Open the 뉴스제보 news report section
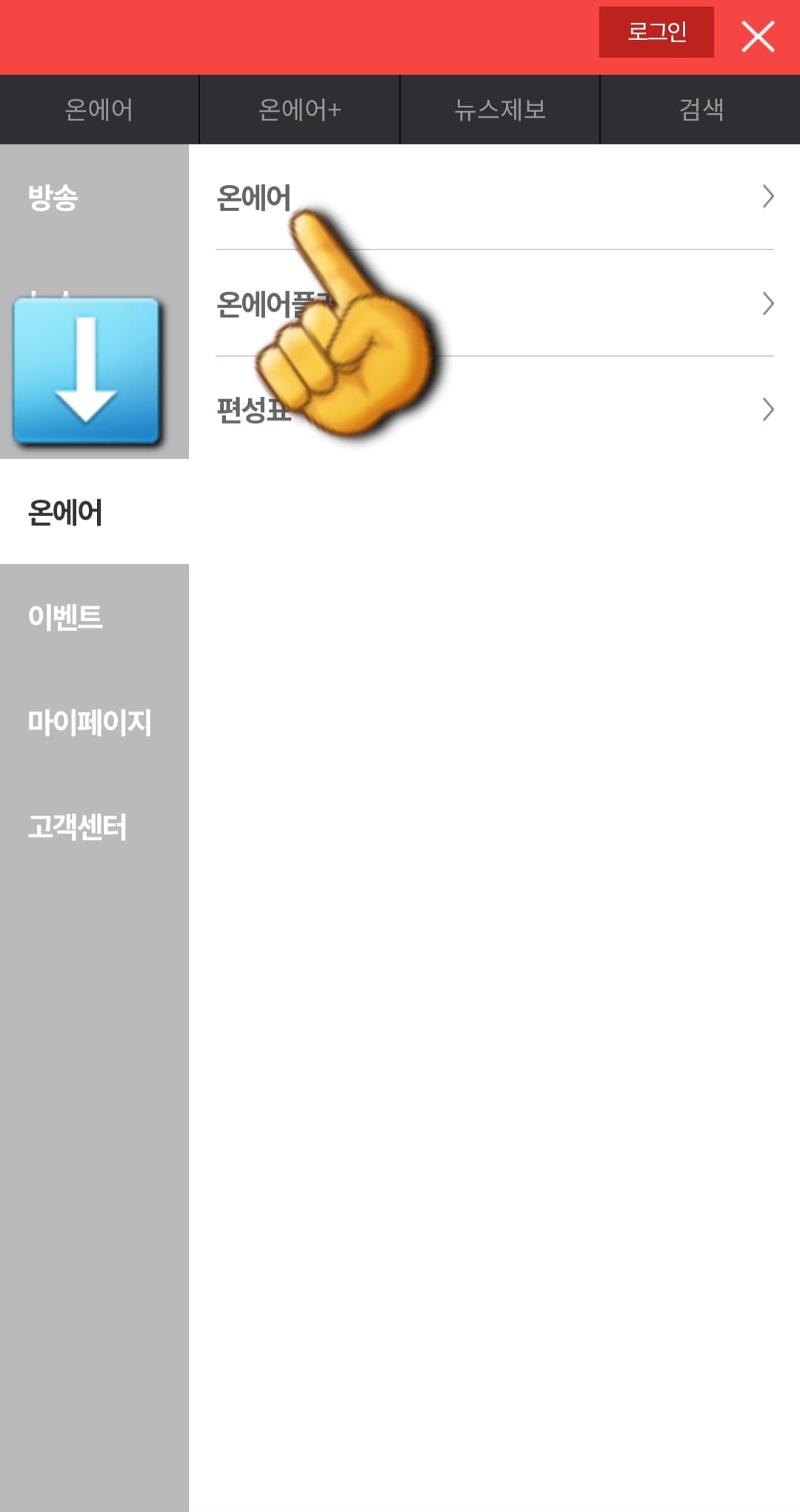Viewport: 800px width, 1512px height. click(500, 109)
